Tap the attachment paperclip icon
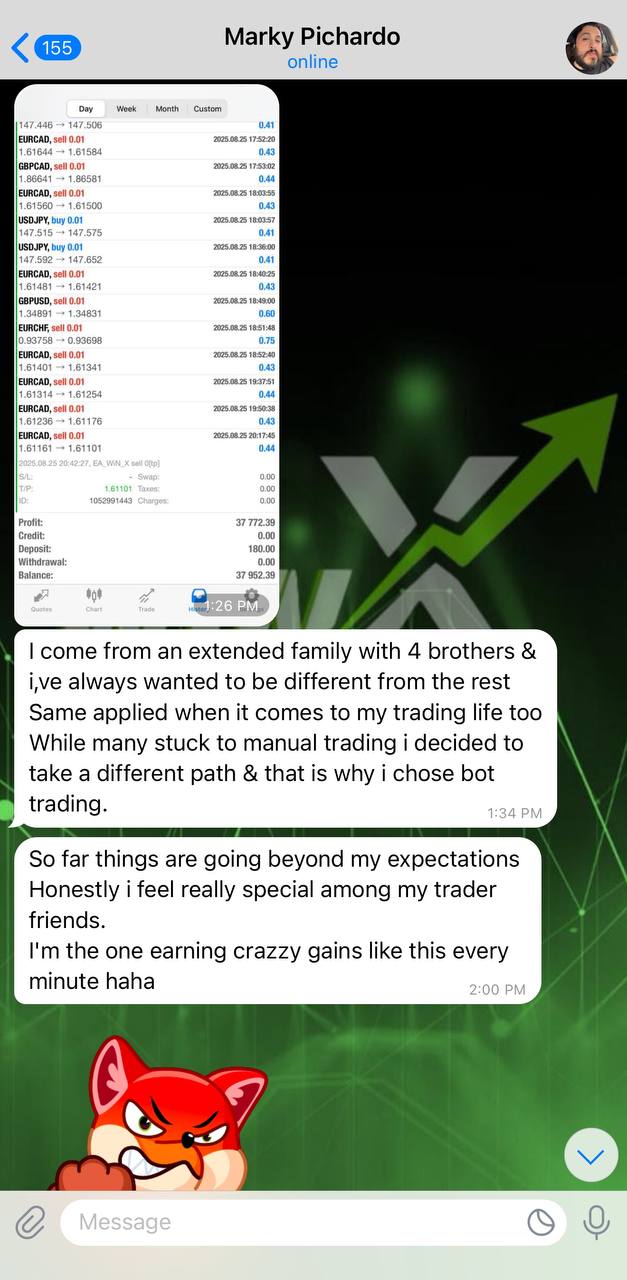627x1280 pixels. [31, 1222]
